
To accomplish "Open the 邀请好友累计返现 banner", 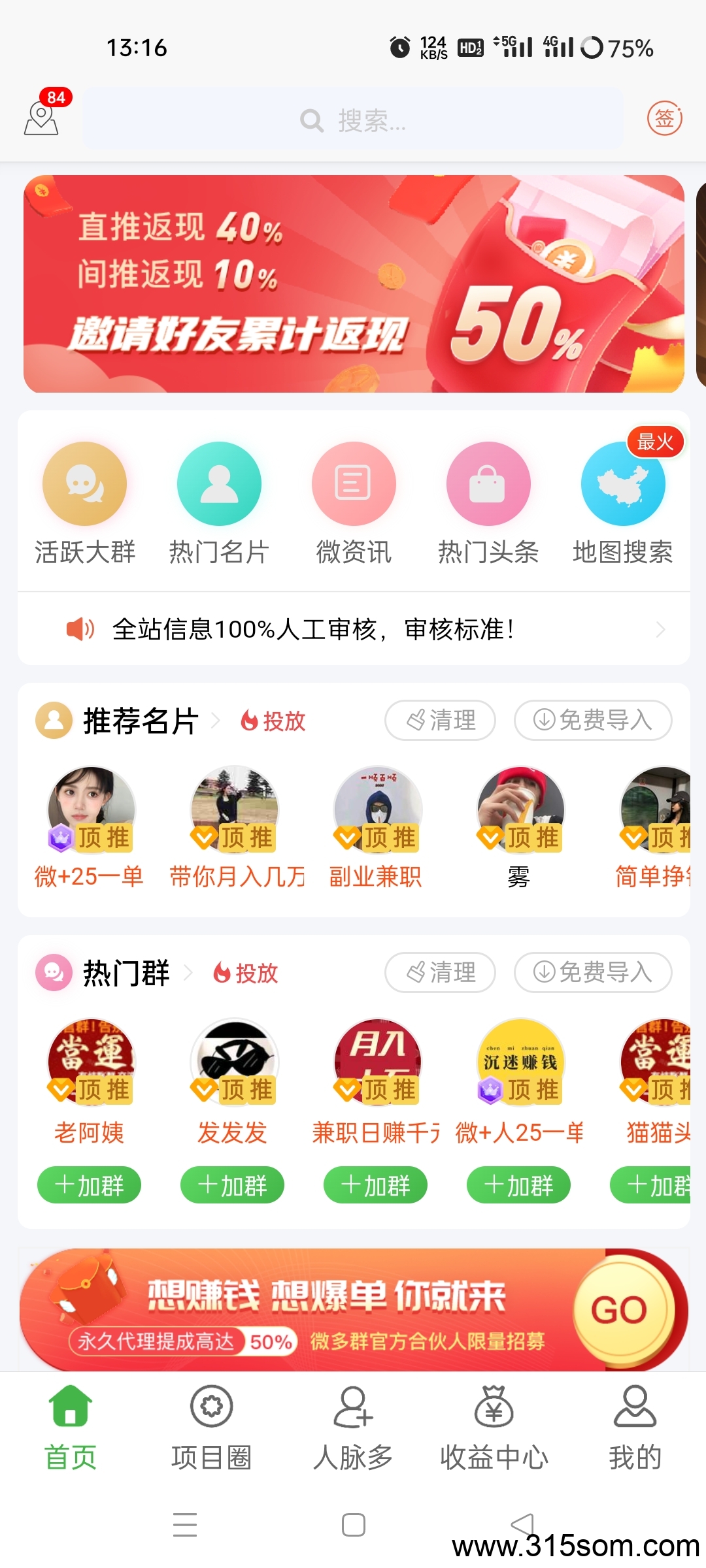I will pos(353,284).
